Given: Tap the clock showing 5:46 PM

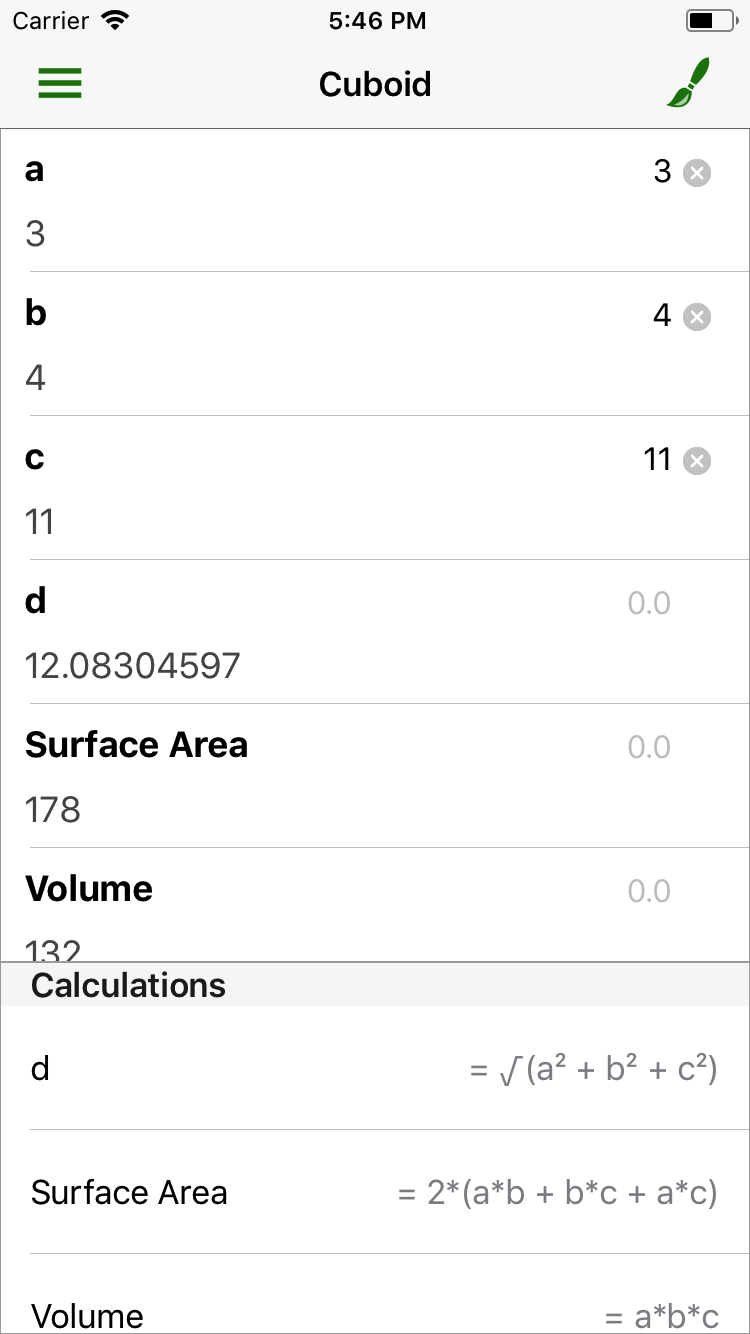Looking at the screenshot, I should (376, 19).
